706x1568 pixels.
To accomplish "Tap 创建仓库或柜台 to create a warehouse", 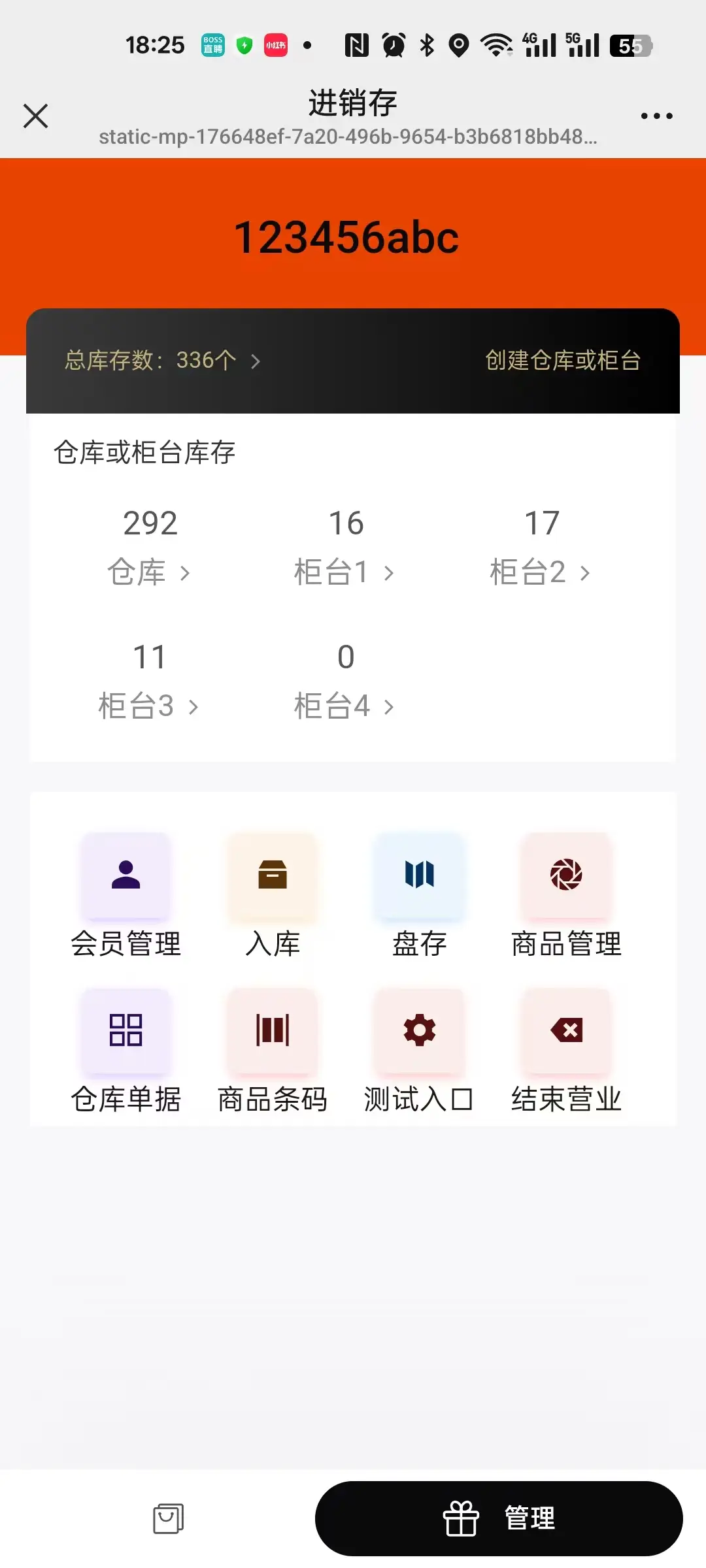I will (563, 361).
